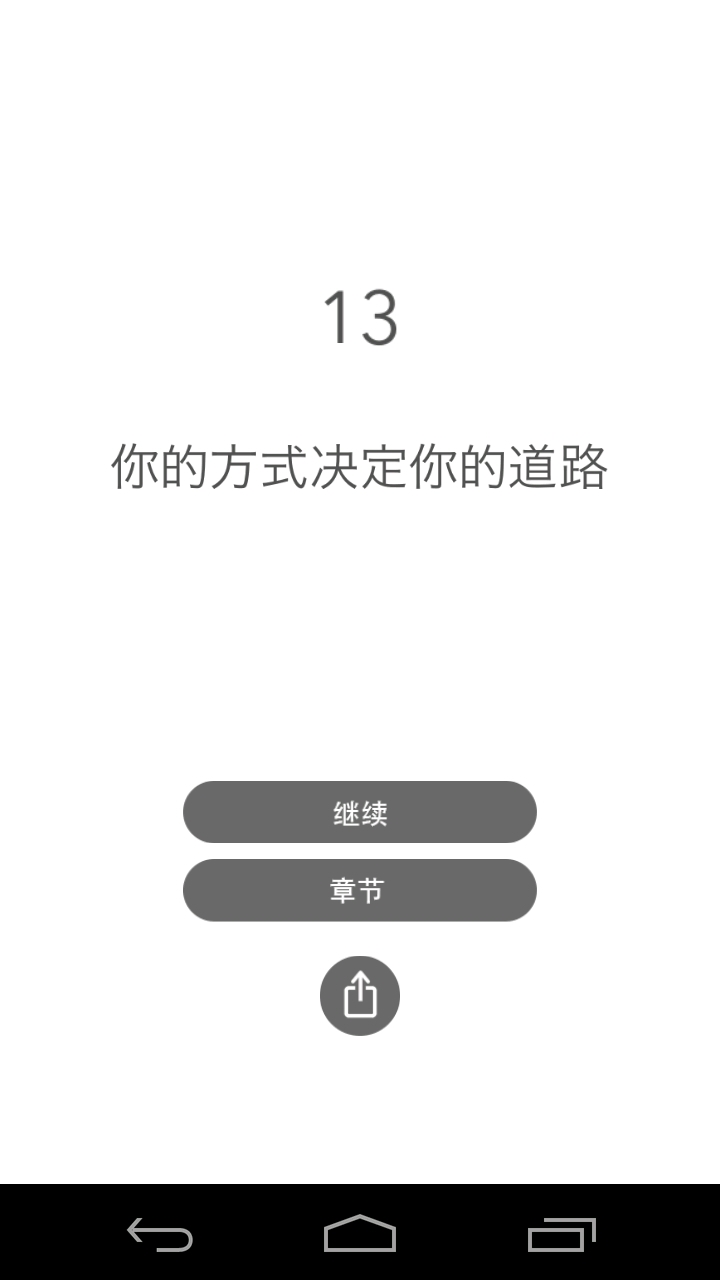Image resolution: width=720 pixels, height=1280 pixels.
Task: Share via the round share icon
Action: (x=360, y=996)
